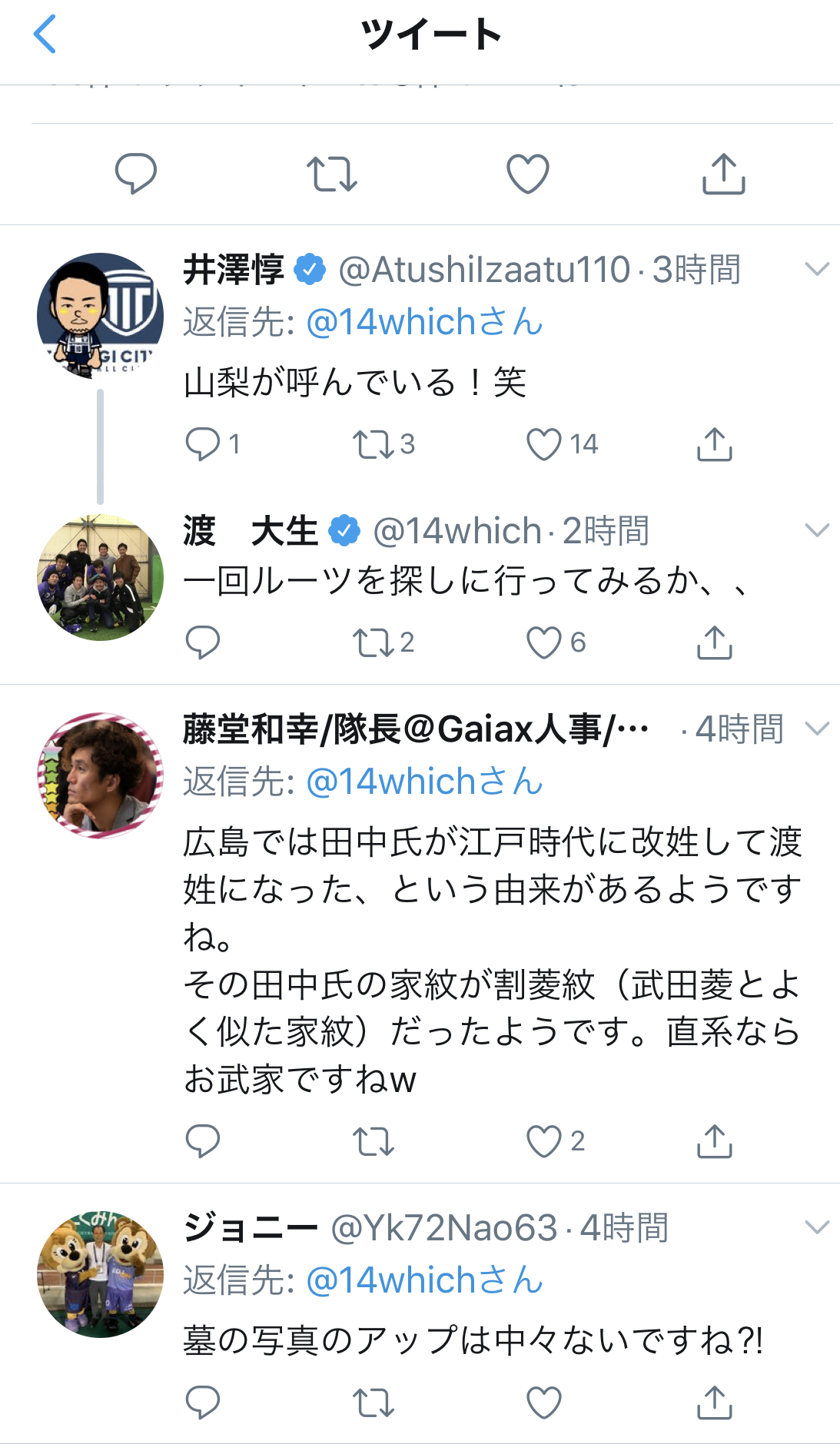Retweet 渡 大生's tweet with 2 retweets

374,642
